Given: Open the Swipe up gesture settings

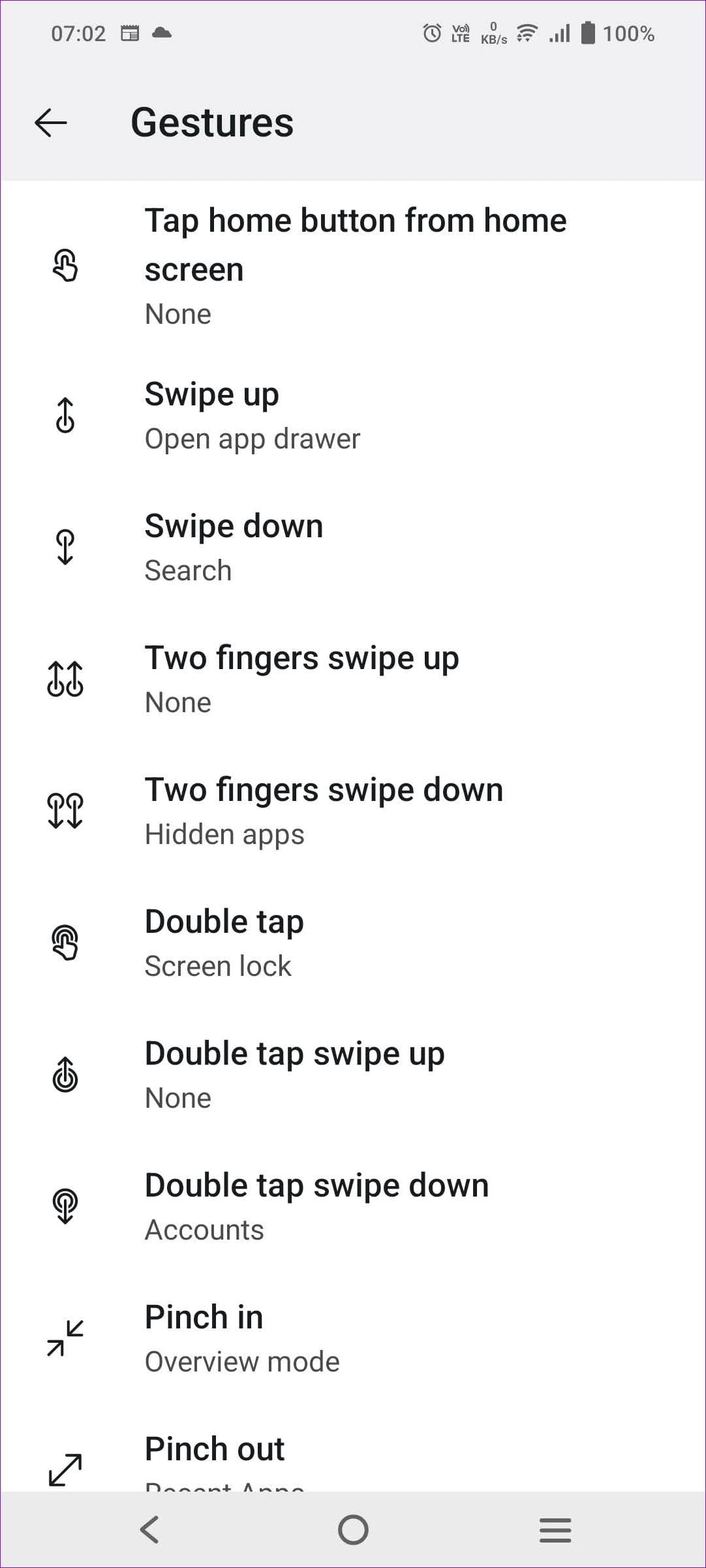Looking at the screenshot, I should [x=352, y=416].
